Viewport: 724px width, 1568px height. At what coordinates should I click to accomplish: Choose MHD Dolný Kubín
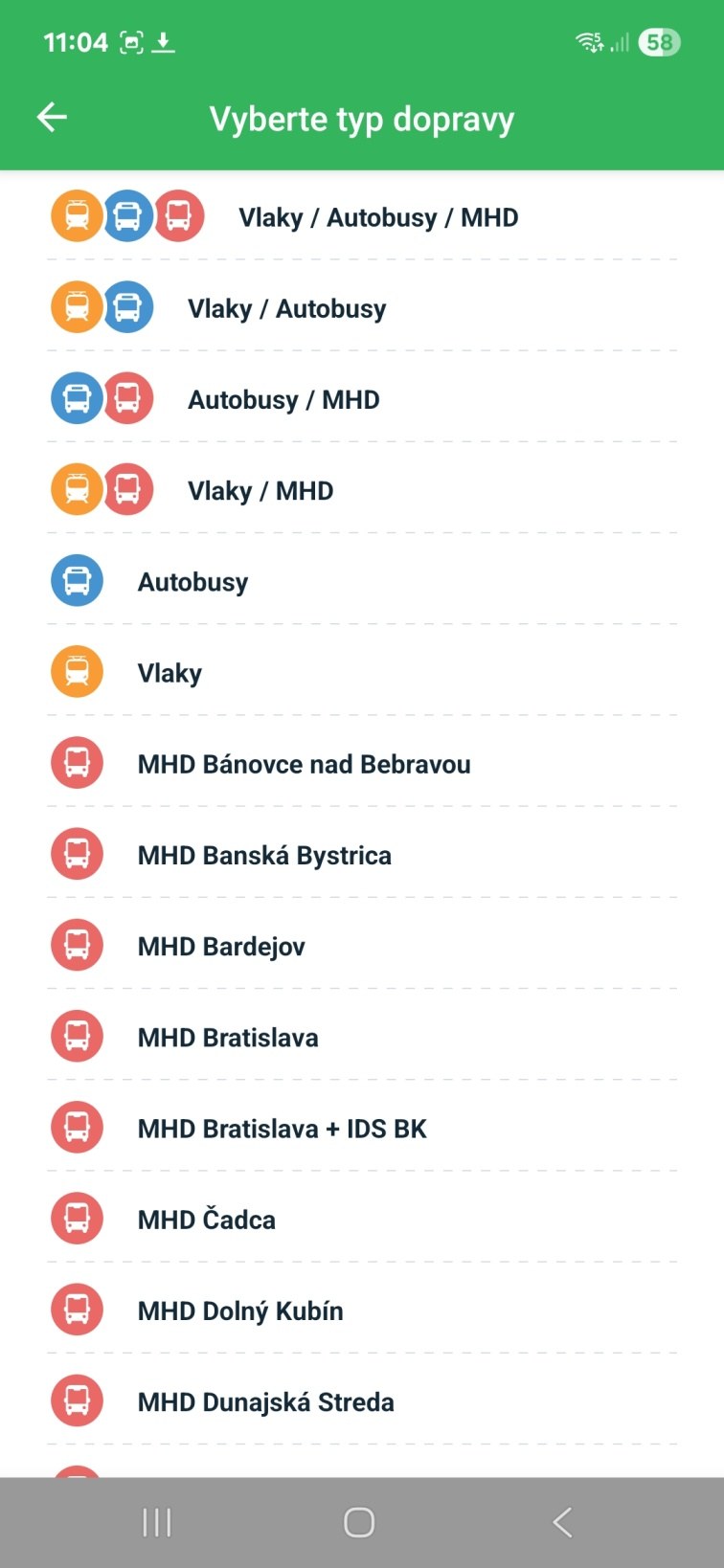pyautogui.click(x=240, y=1310)
